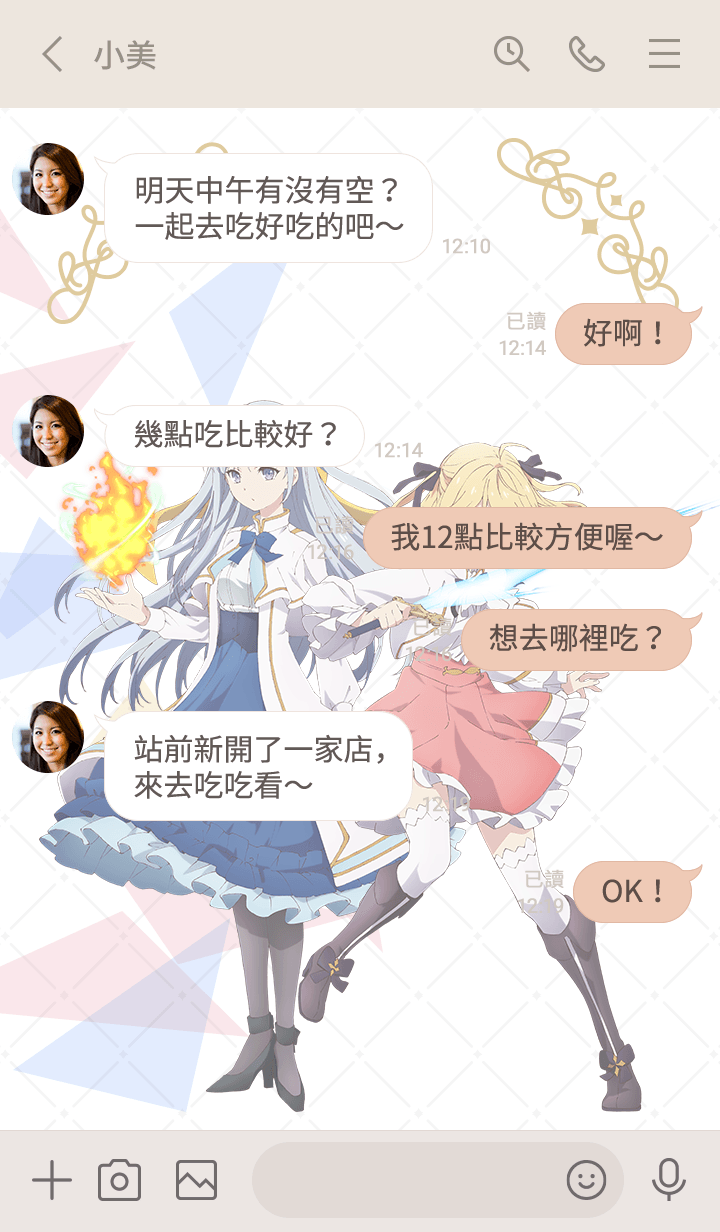Search the chat history
The image size is (720, 1232).
click(x=511, y=54)
